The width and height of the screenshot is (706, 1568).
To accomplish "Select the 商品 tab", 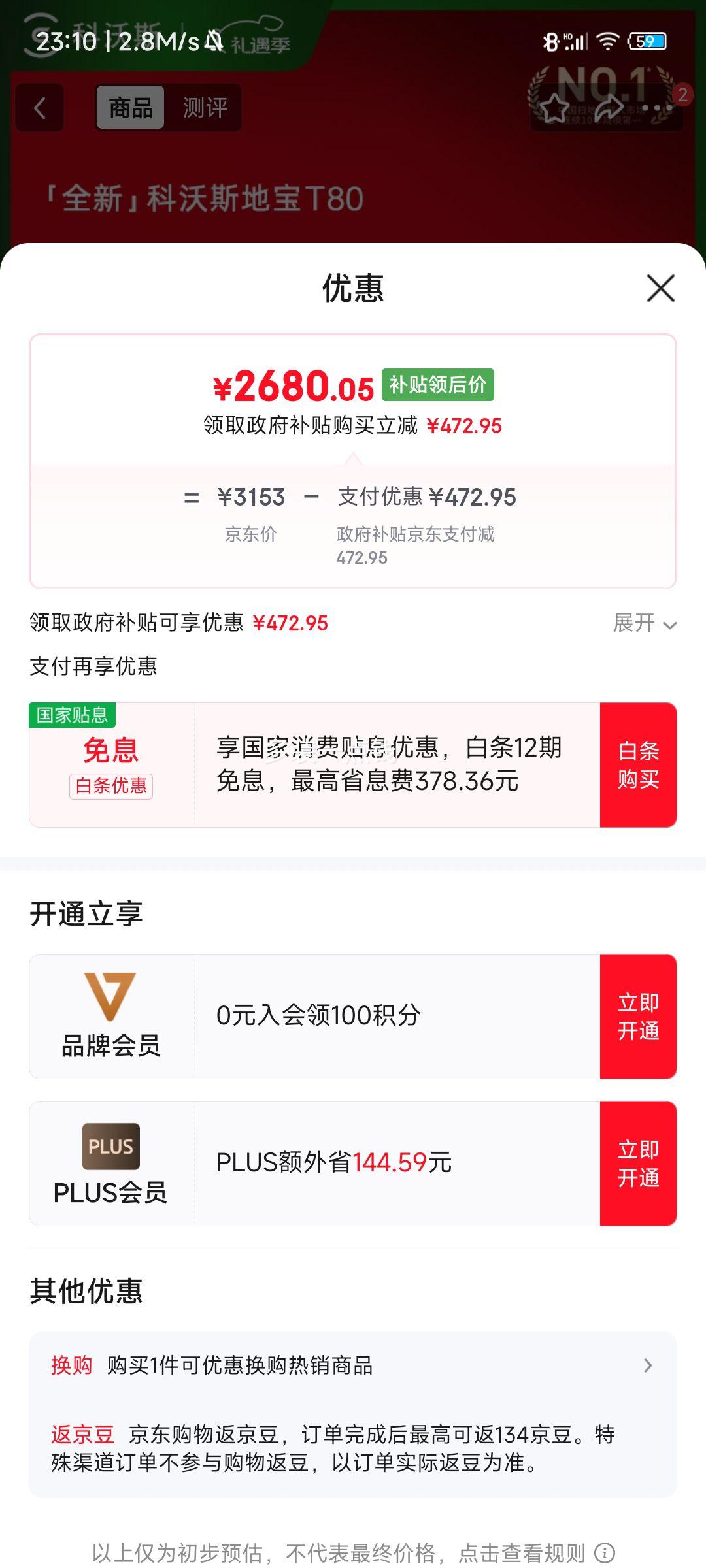I will click(131, 108).
